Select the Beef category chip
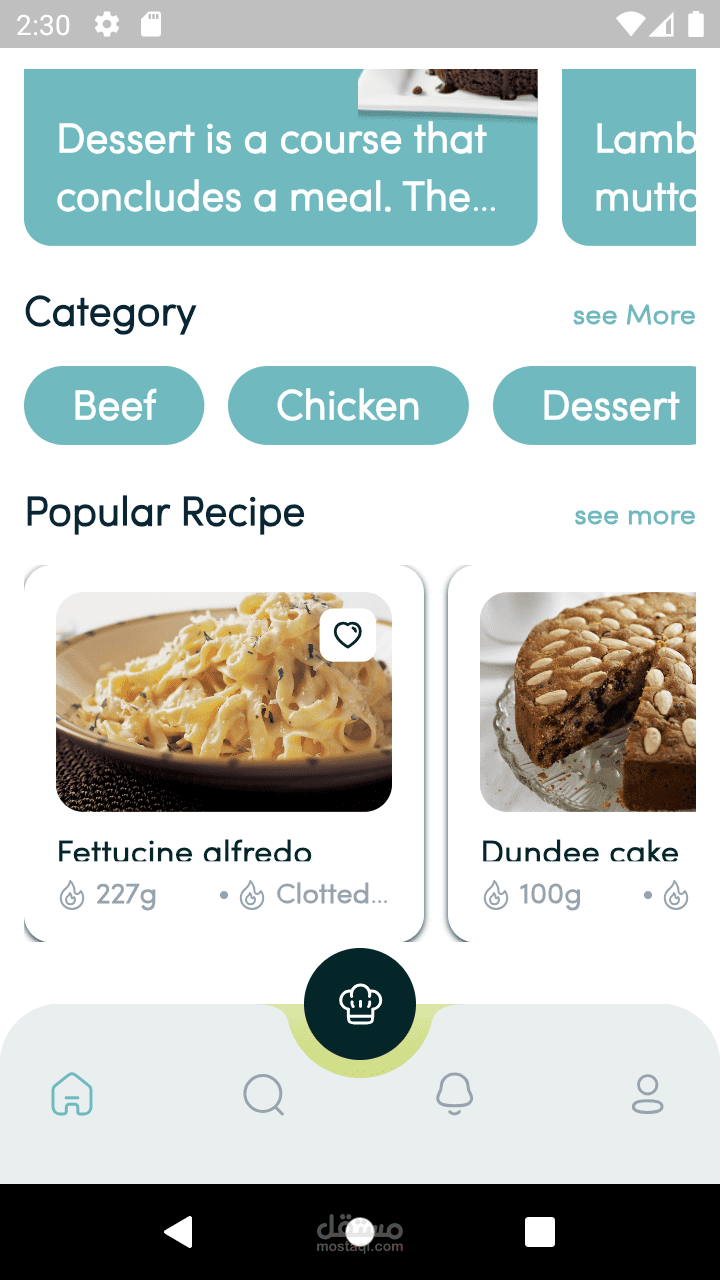This screenshot has height=1280, width=720. (114, 406)
